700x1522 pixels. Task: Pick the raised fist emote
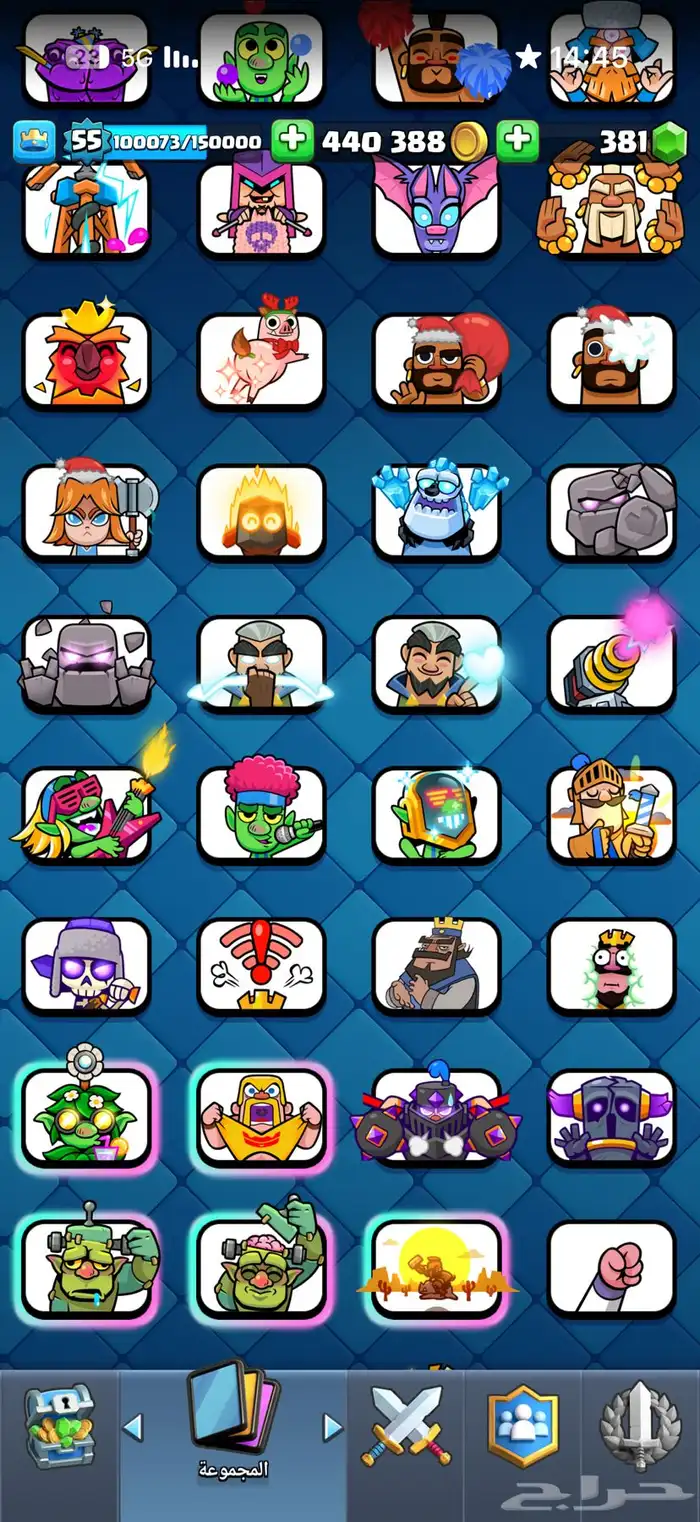pos(611,1268)
